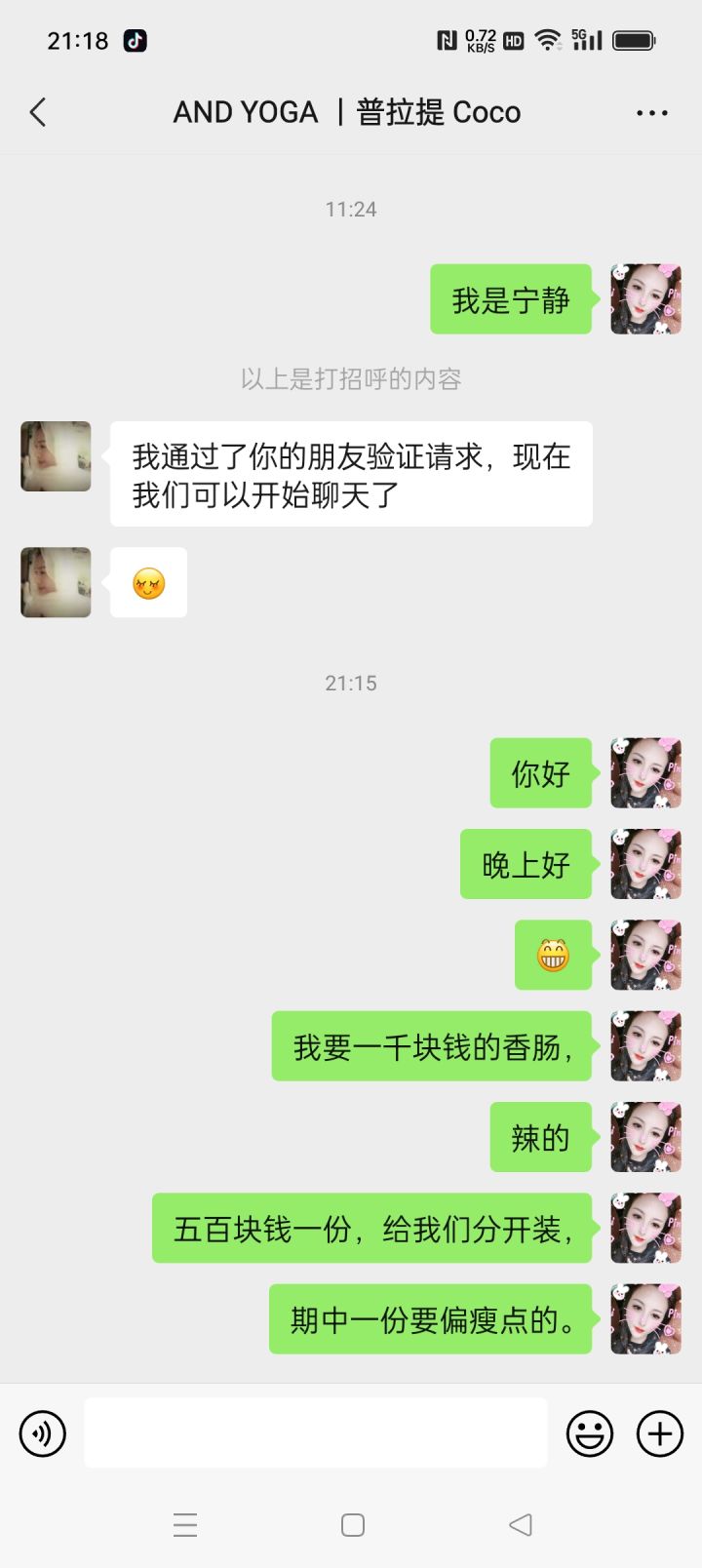The width and height of the screenshot is (702, 1568).
Task: Switch to voice message input
Action: (43, 1433)
